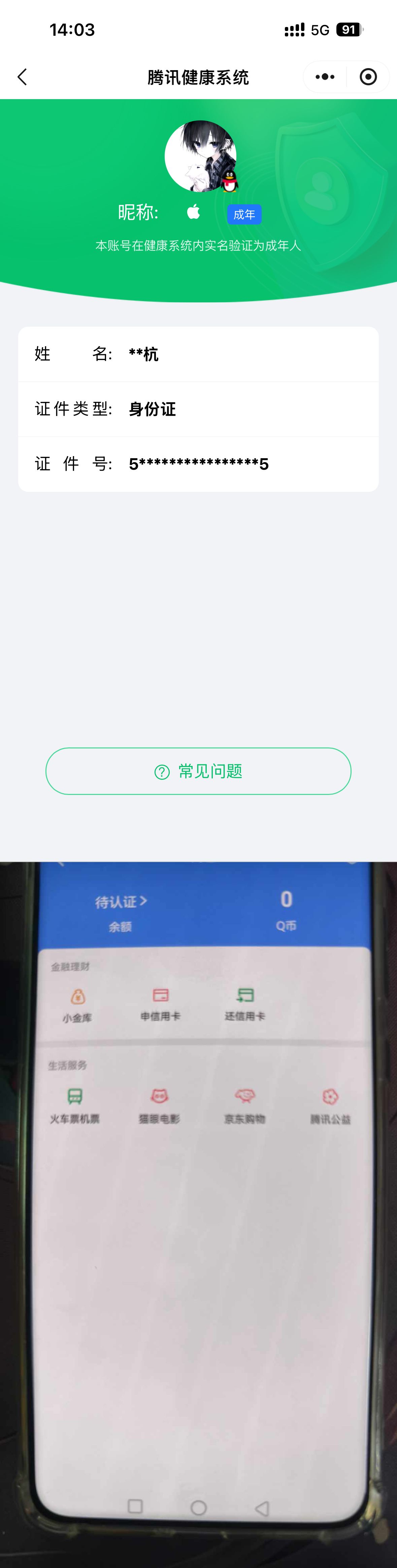Close the mini program with the circle icon

[x=368, y=77]
